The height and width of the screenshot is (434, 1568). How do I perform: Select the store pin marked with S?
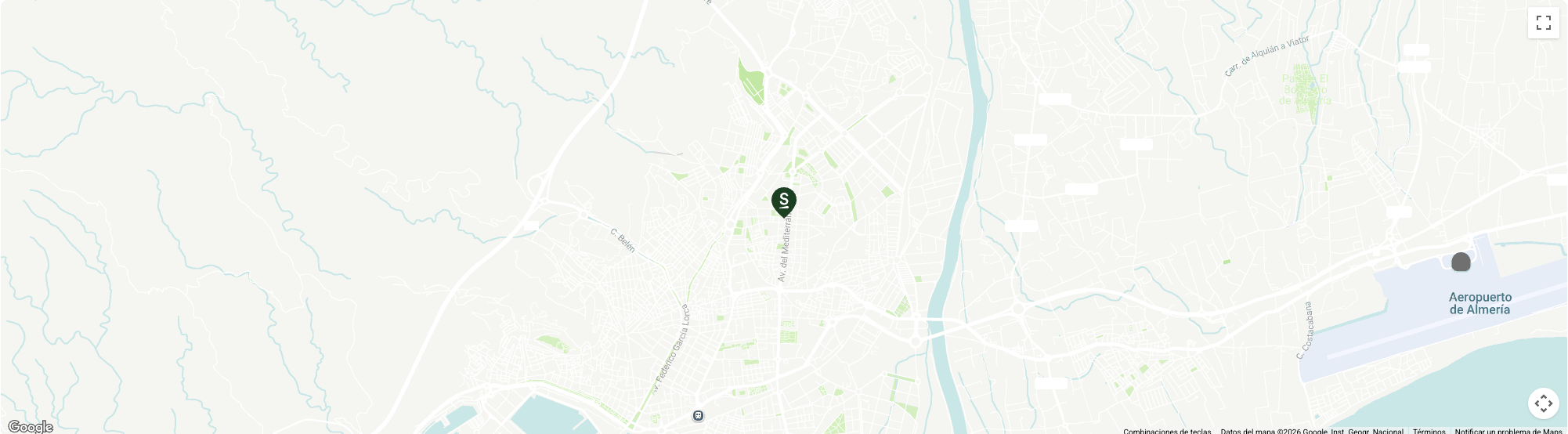coord(784,201)
